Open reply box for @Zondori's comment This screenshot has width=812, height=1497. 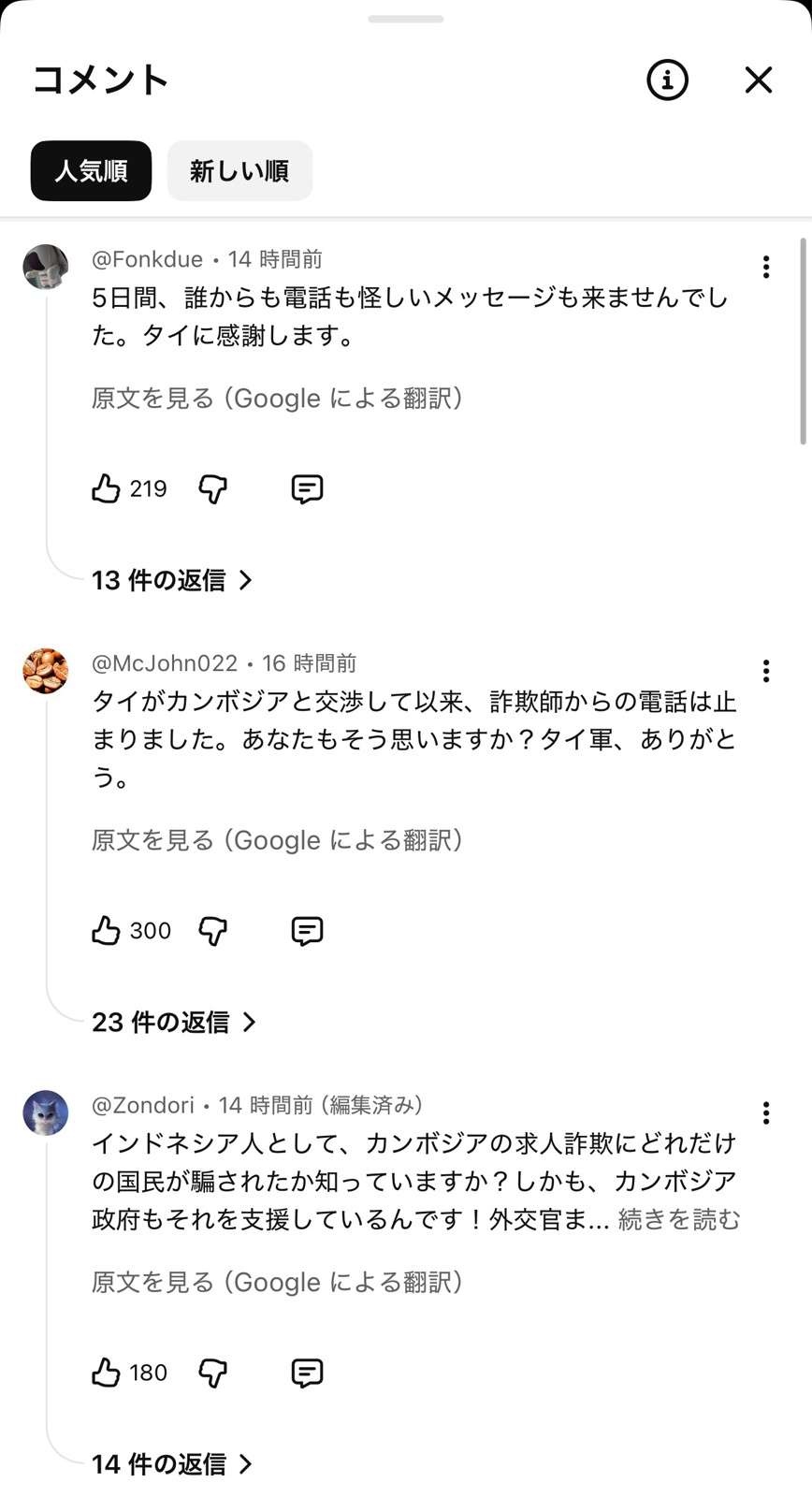(x=307, y=1373)
